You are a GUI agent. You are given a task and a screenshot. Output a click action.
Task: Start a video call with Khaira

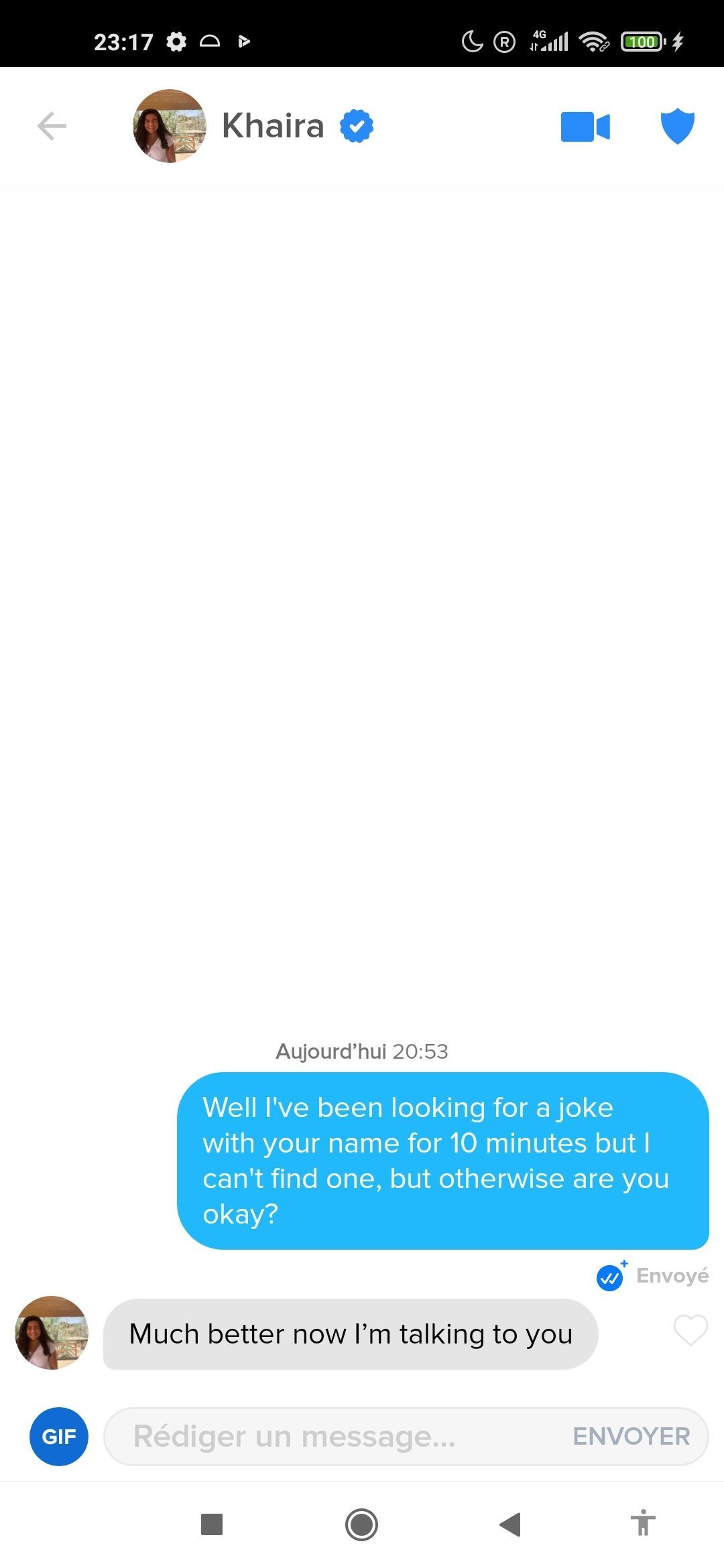pyautogui.click(x=585, y=127)
